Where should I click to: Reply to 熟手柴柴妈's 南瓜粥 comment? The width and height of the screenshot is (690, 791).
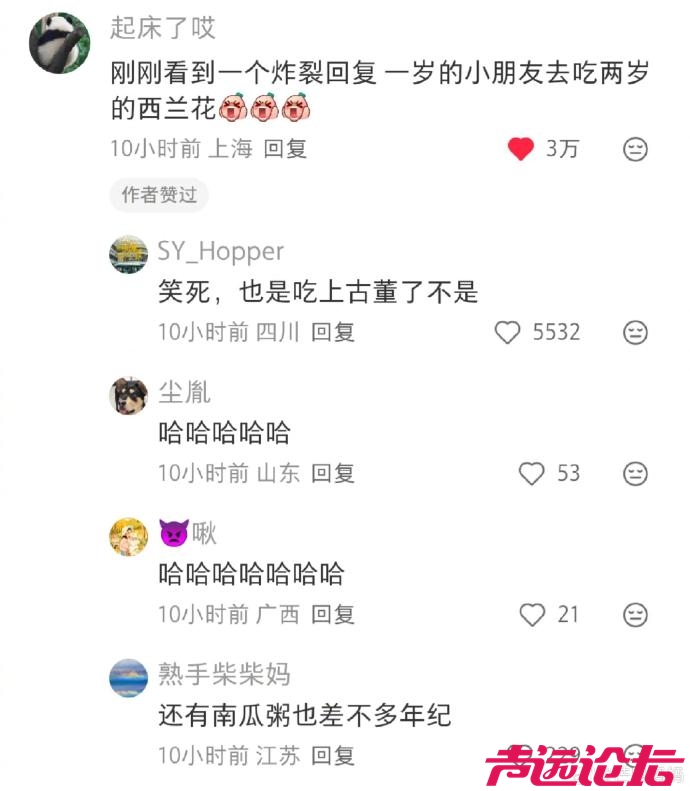pos(333,755)
